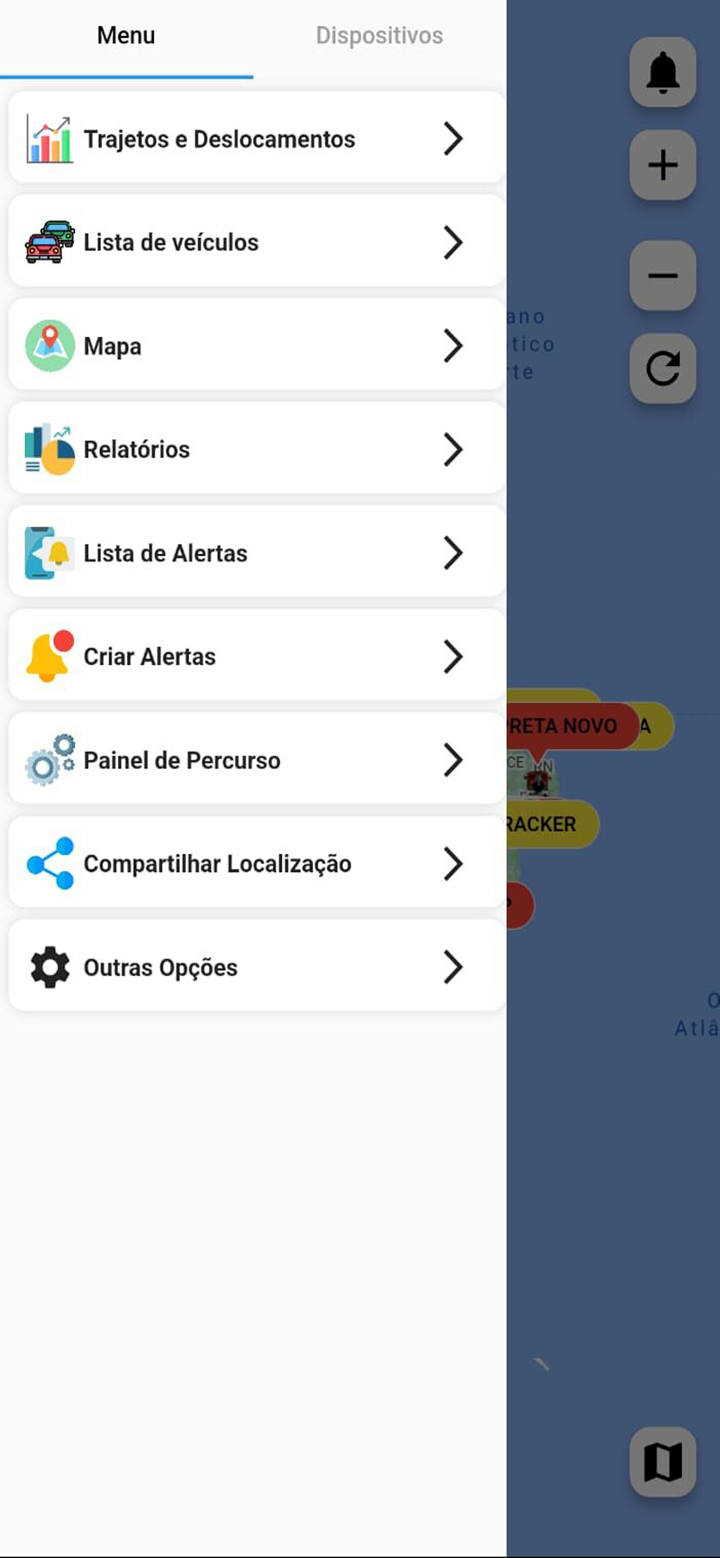The width and height of the screenshot is (720, 1558).
Task: Select the Menu tab
Action: click(x=125, y=36)
